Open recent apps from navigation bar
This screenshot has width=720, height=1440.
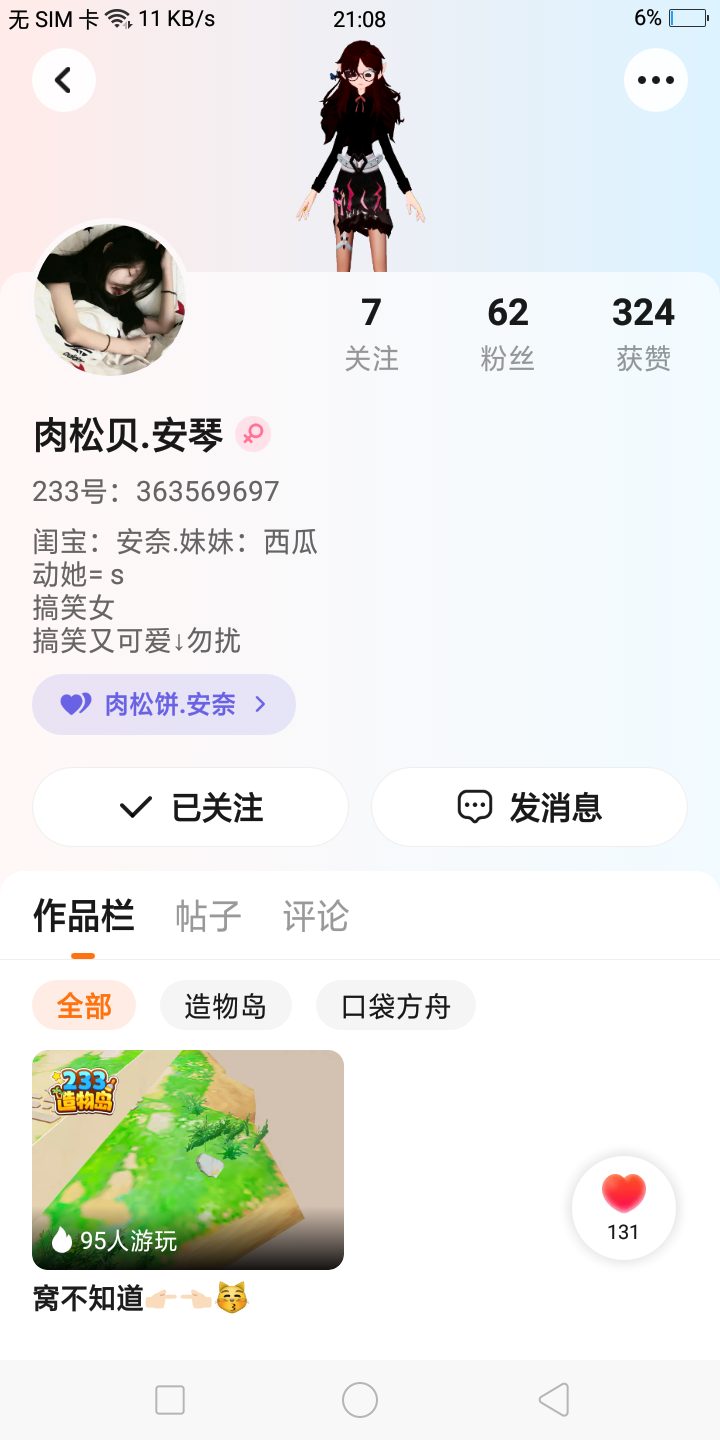[170, 1400]
